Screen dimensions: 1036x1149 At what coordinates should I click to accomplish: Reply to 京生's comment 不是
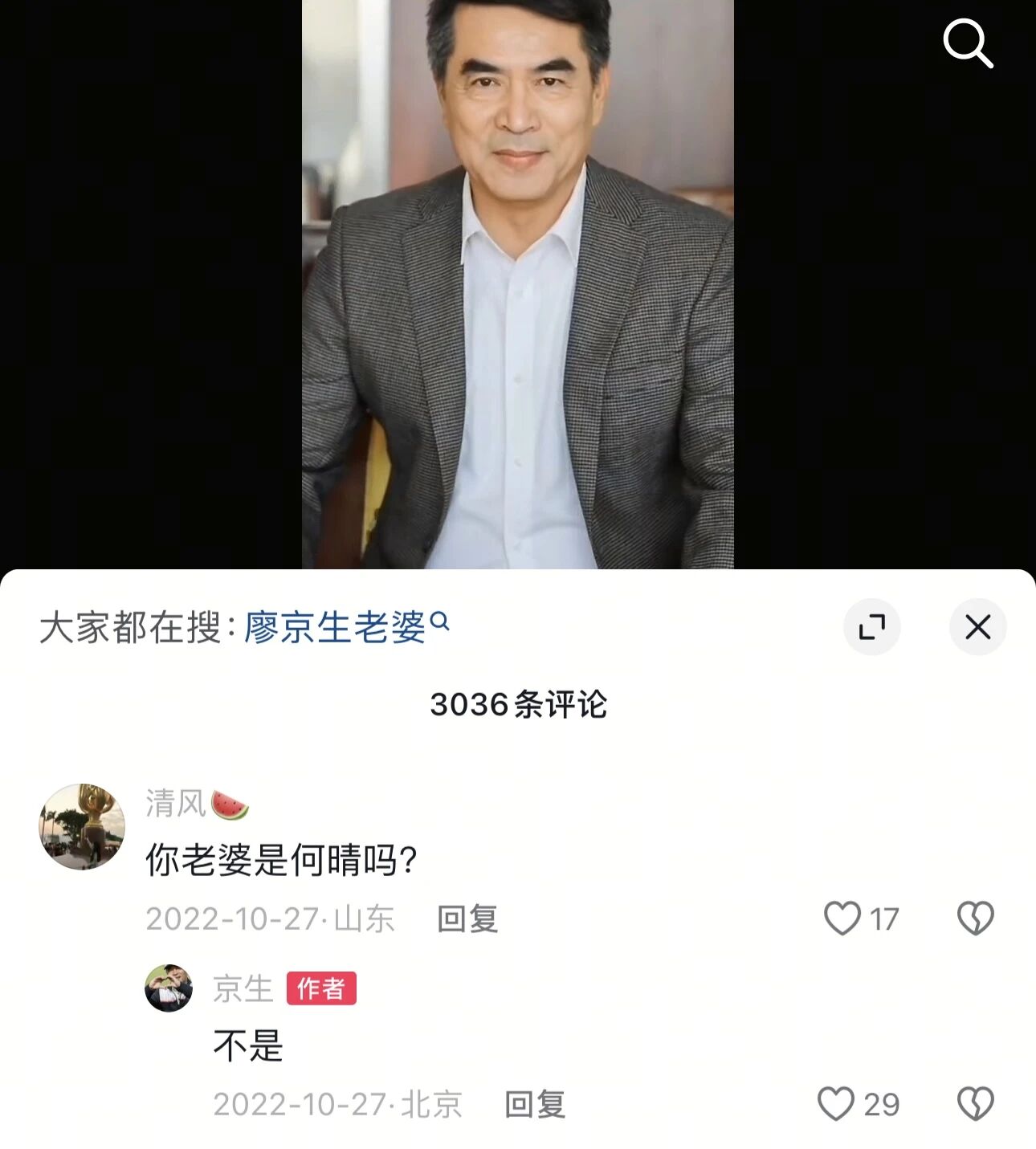click(535, 1105)
